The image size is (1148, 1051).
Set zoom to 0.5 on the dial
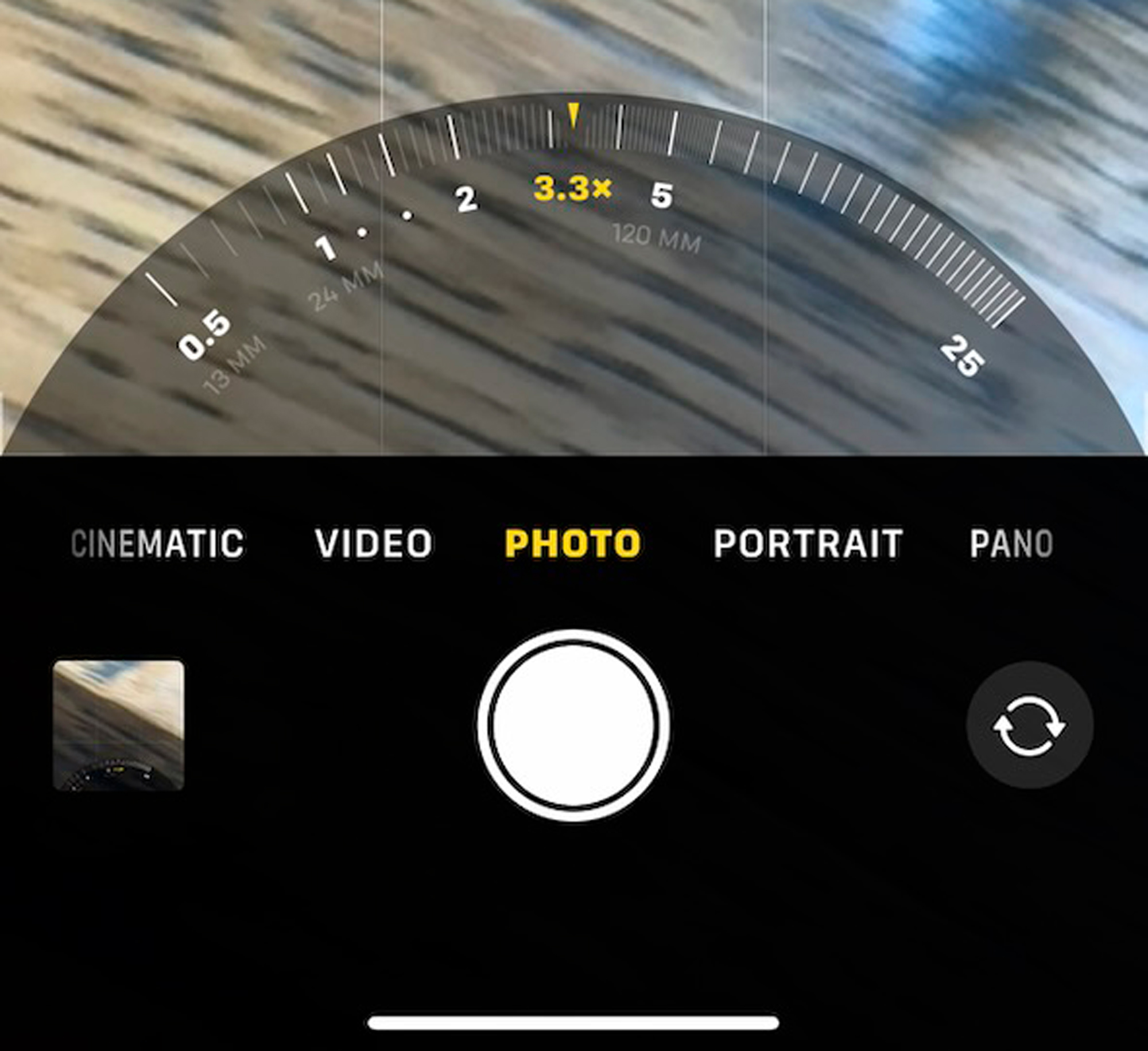(205, 336)
